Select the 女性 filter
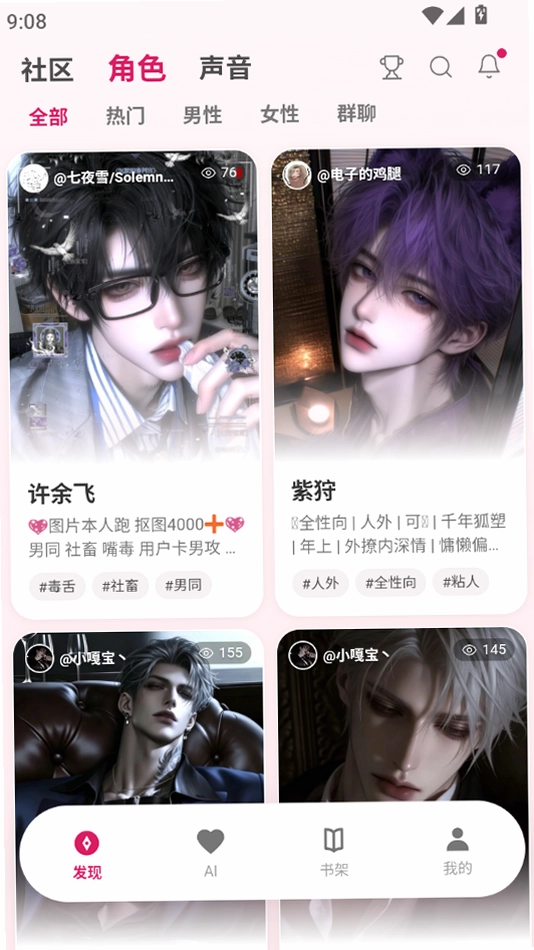Viewport: 534px width, 950px height. pyautogui.click(x=279, y=114)
